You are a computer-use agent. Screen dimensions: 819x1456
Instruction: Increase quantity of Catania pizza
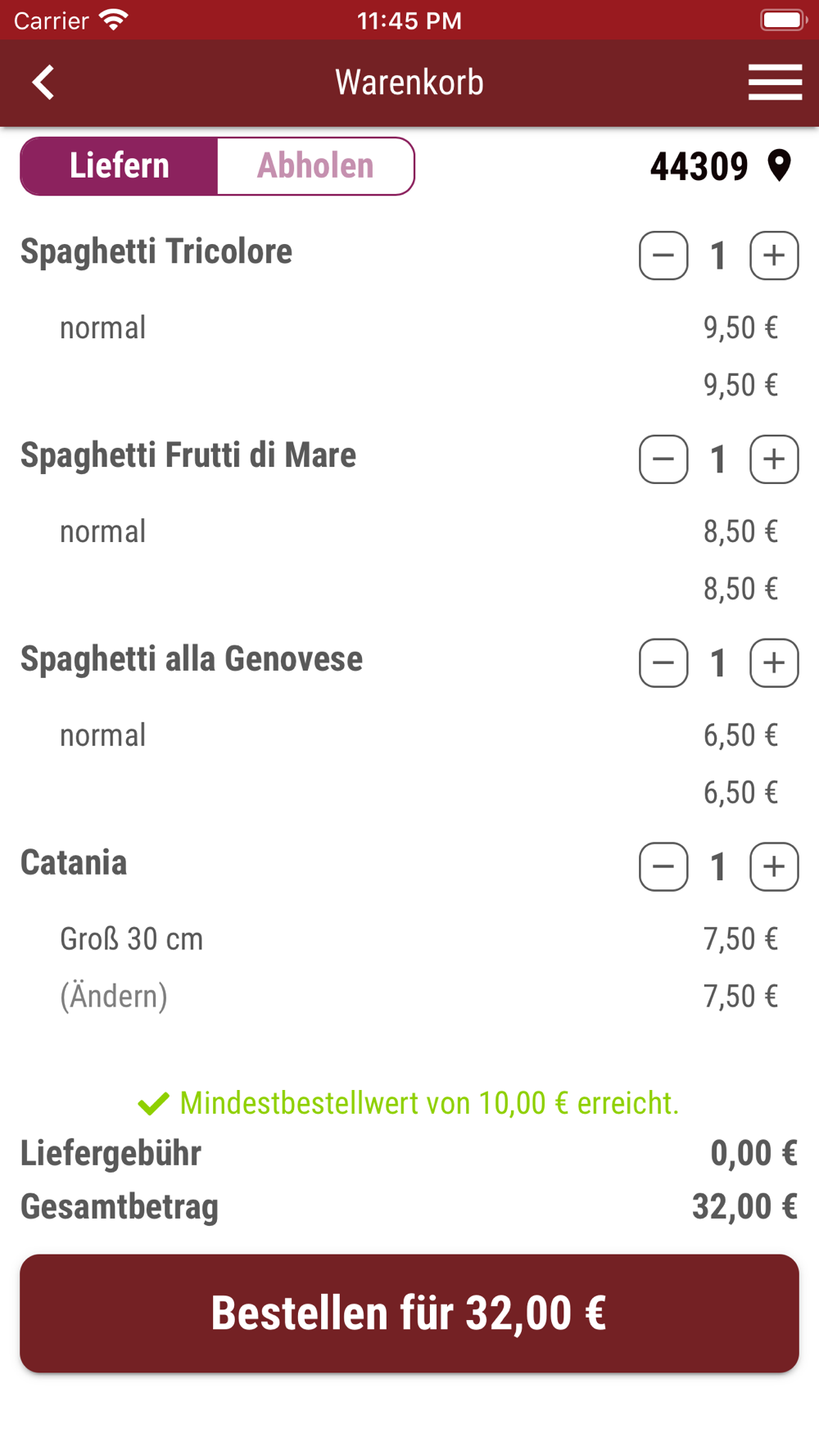coord(774,866)
